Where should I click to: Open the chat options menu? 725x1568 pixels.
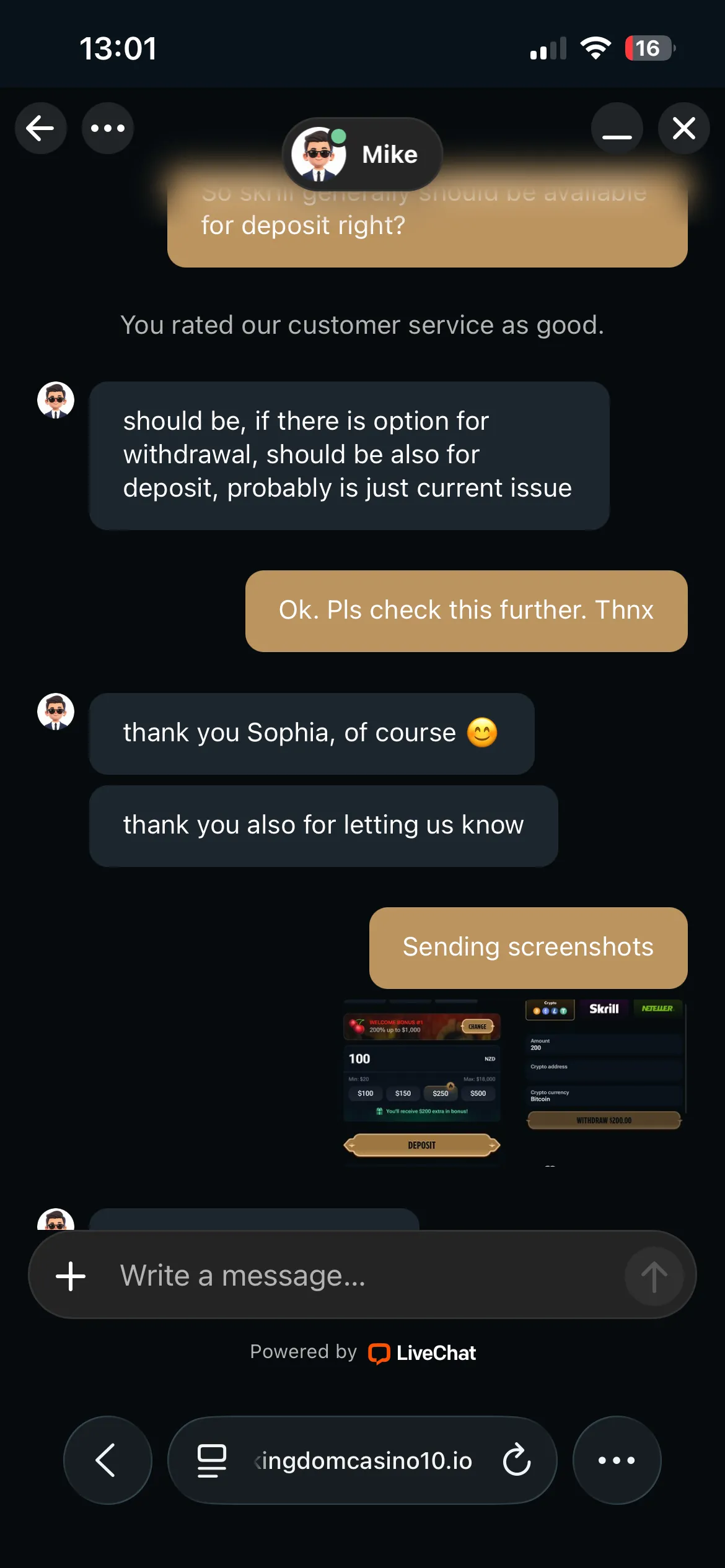click(108, 129)
